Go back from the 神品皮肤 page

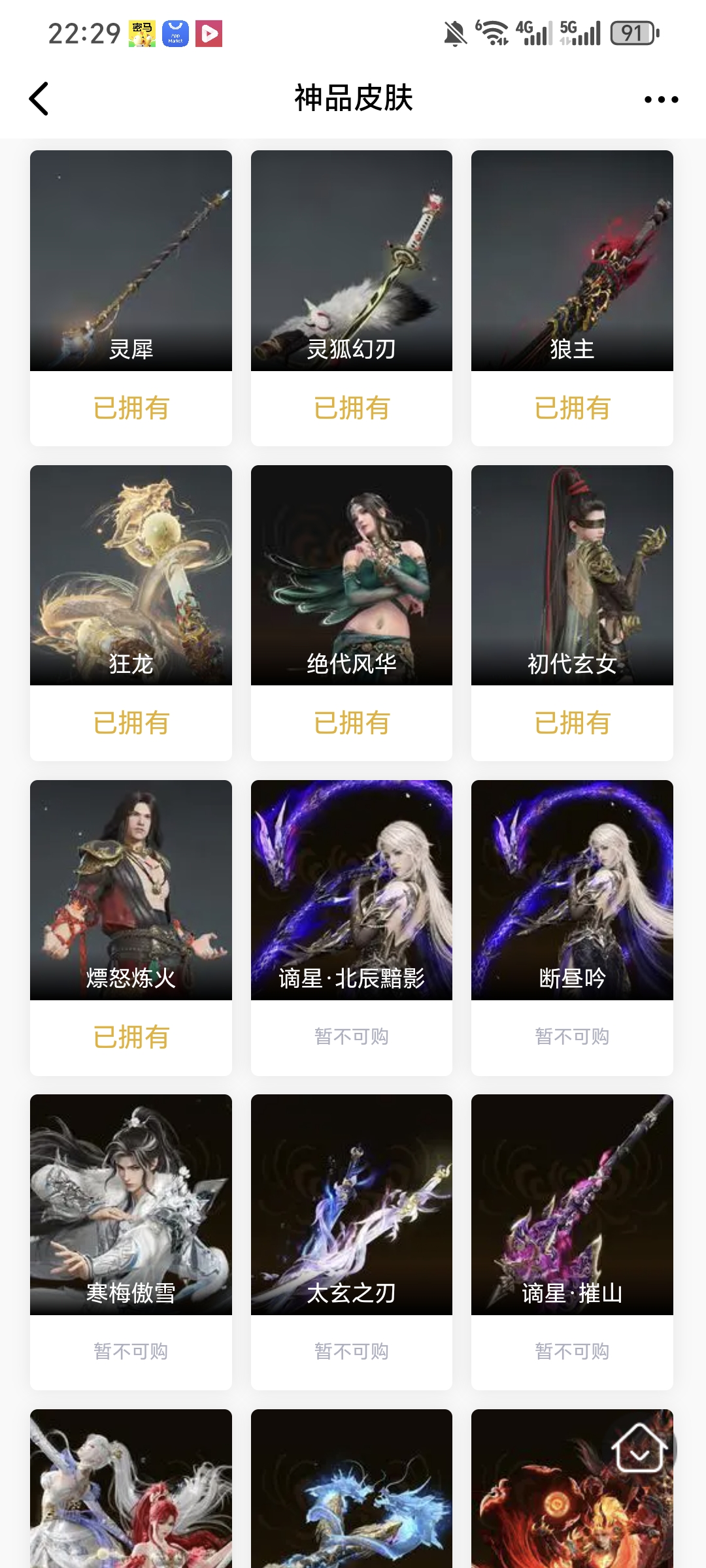(x=39, y=99)
